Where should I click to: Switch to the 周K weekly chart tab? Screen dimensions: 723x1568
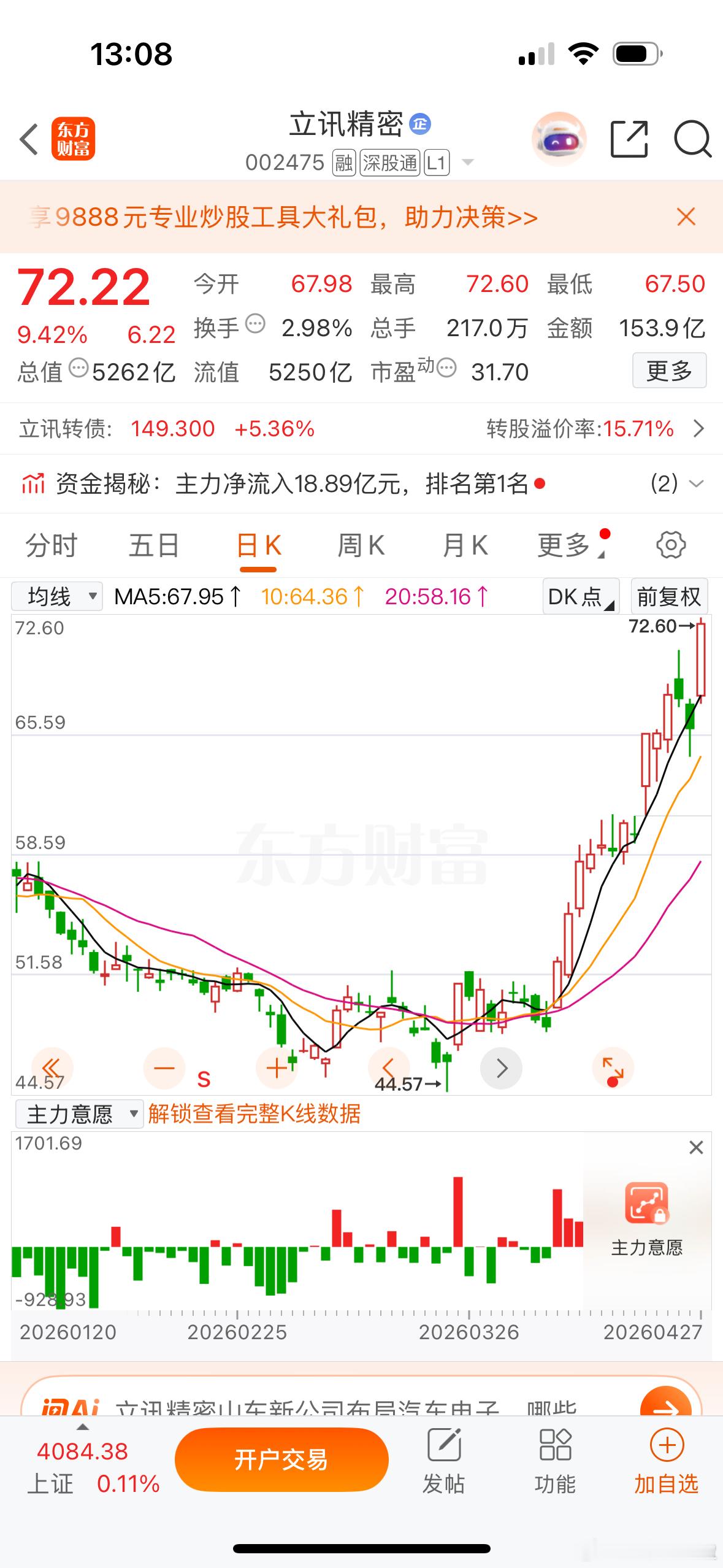[361, 544]
